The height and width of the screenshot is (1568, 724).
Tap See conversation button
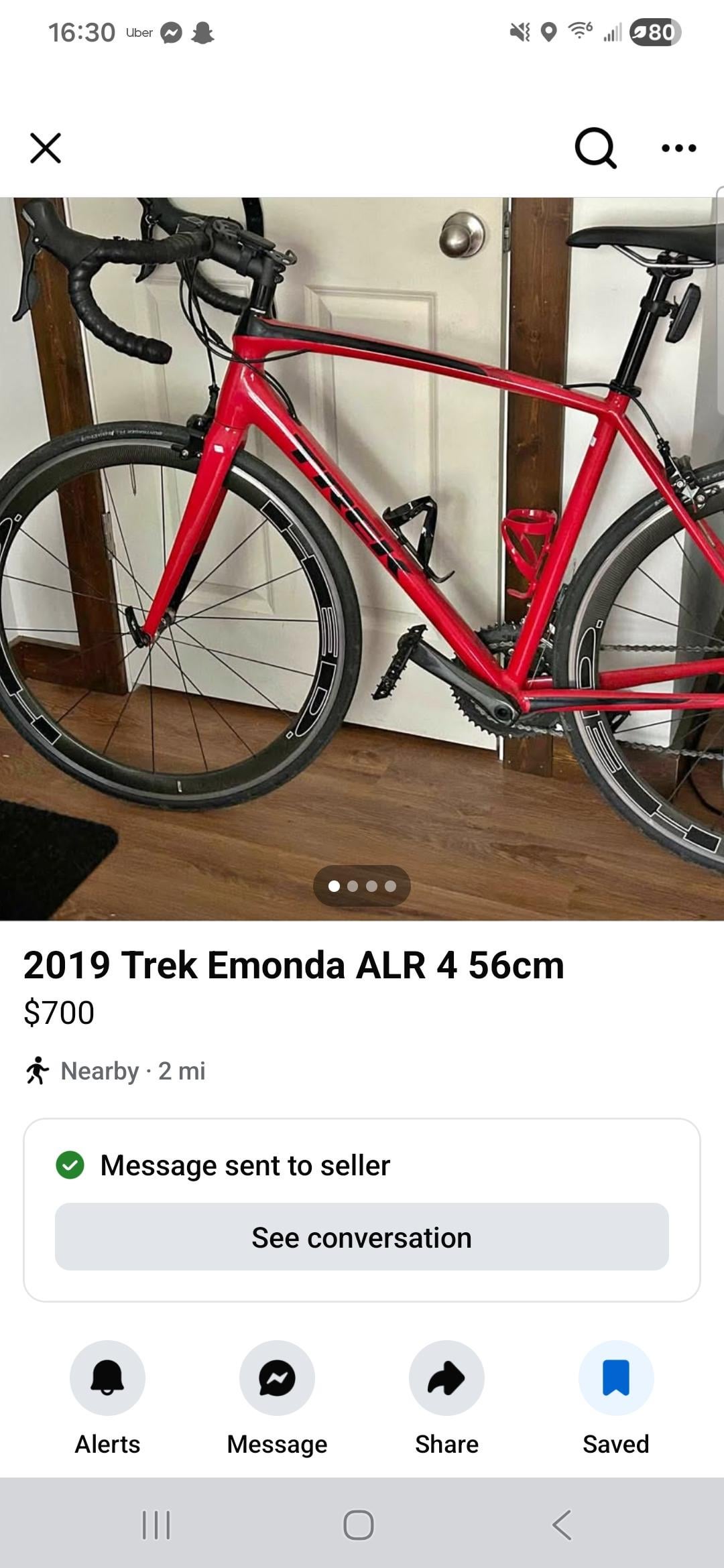pos(362,1237)
